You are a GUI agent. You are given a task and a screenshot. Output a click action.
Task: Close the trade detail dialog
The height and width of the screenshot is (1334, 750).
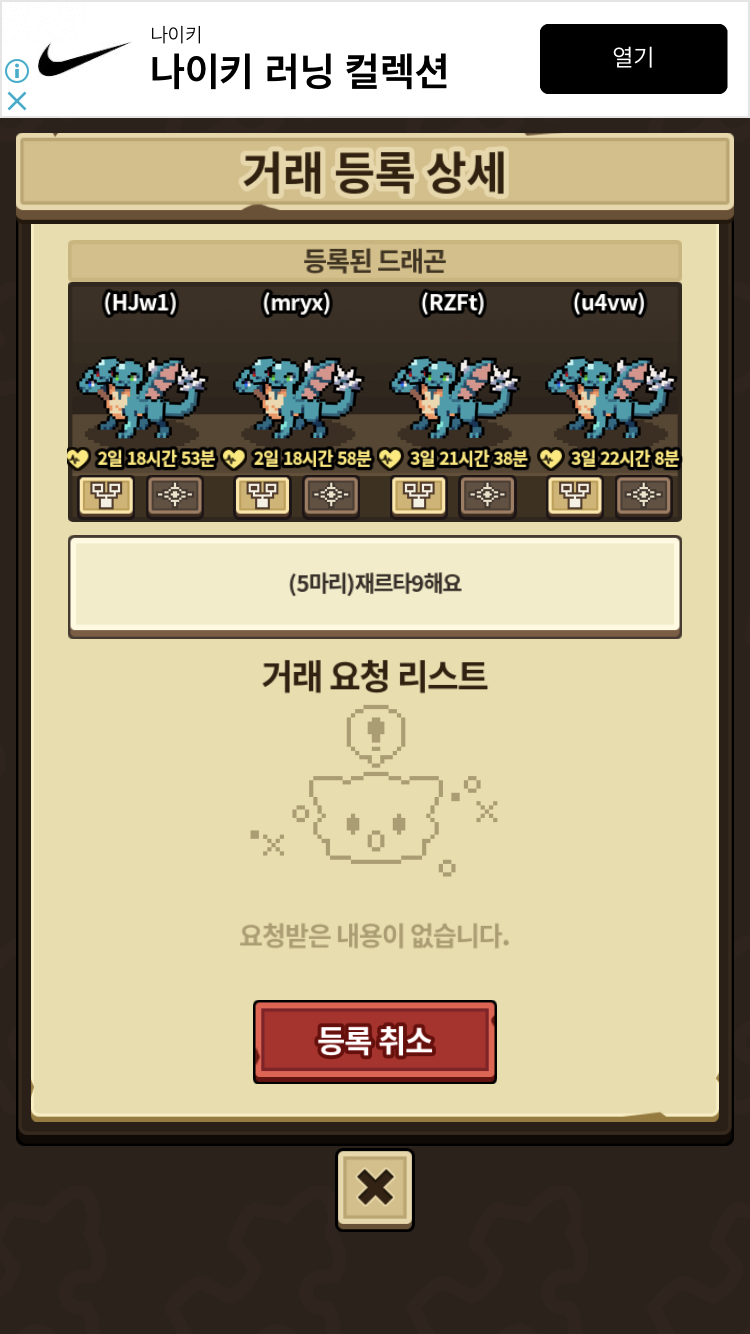tap(375, 1188)
